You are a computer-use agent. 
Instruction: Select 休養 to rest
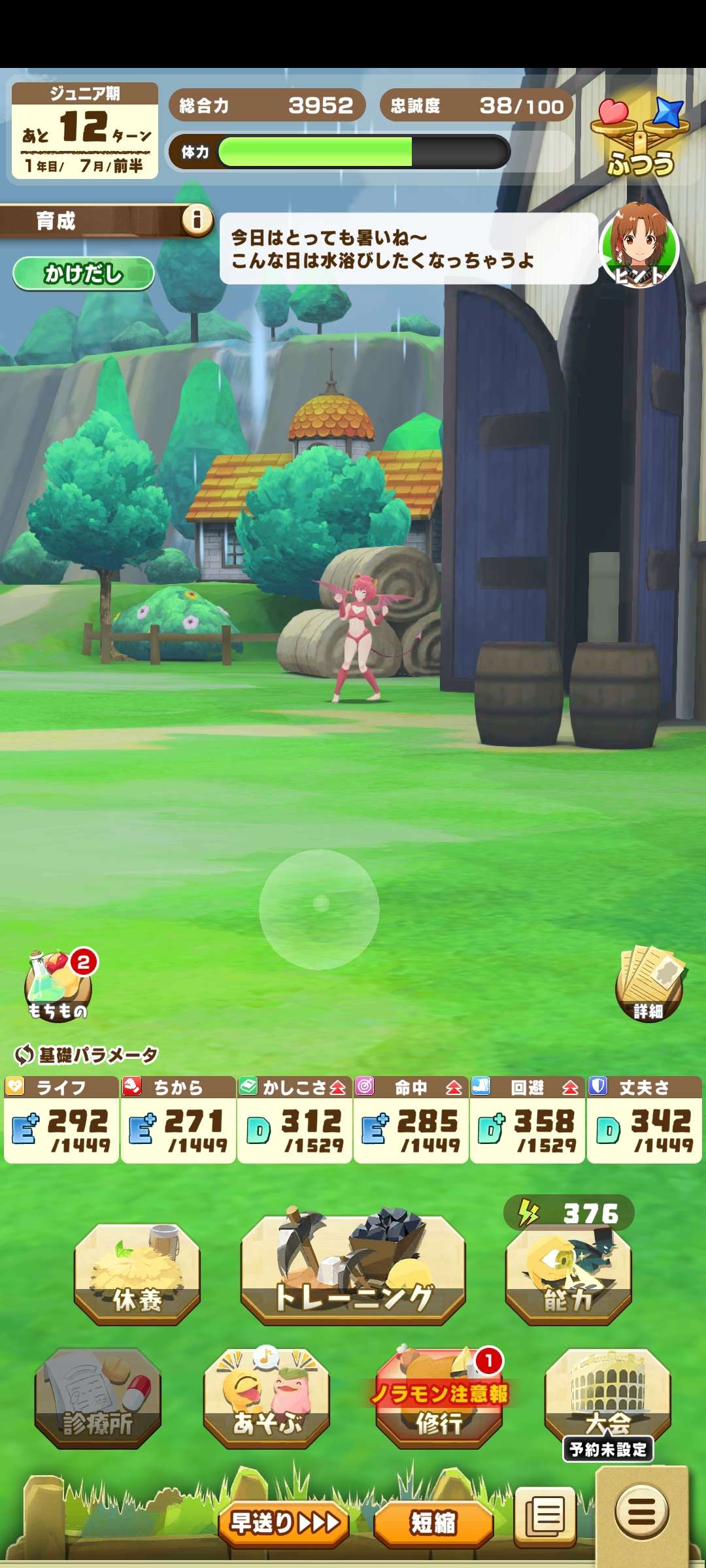pos(137,1274)
